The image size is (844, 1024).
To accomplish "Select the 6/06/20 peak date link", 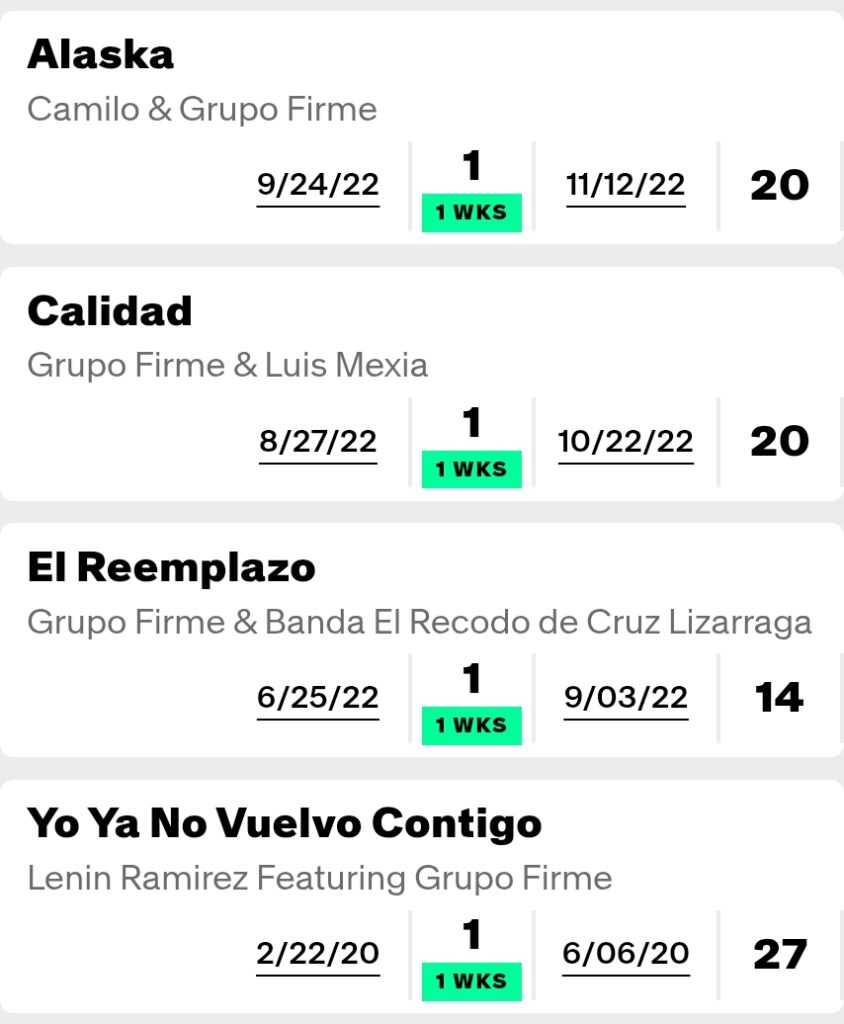I will (x=626, y=954).
